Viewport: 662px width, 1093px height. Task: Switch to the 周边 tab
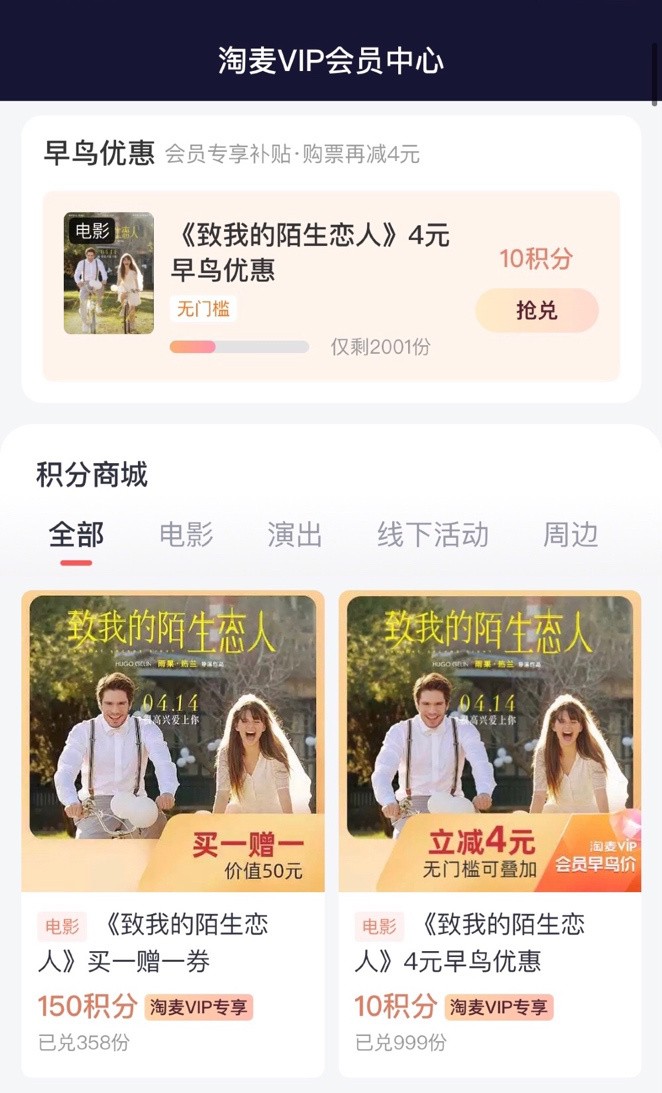[x=570, y=535]
